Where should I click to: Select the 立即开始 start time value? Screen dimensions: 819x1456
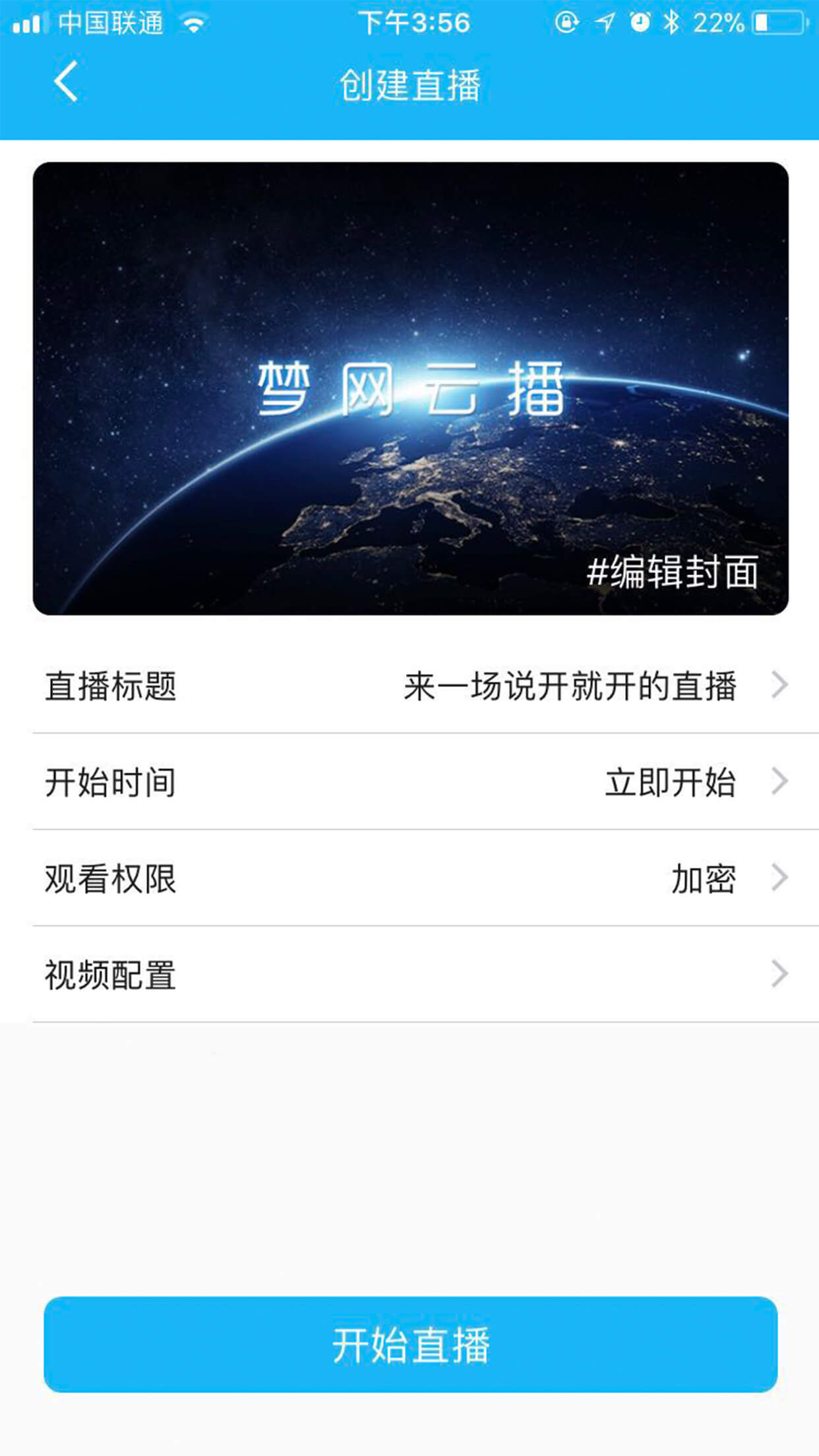click(671, 783)
